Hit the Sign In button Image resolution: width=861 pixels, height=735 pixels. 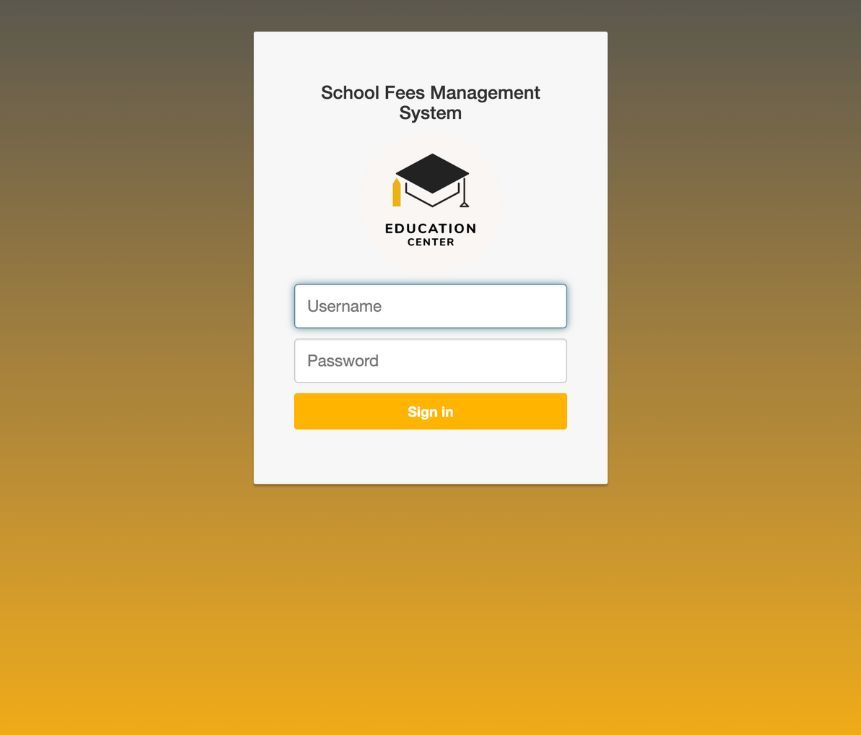coord(430,412)
